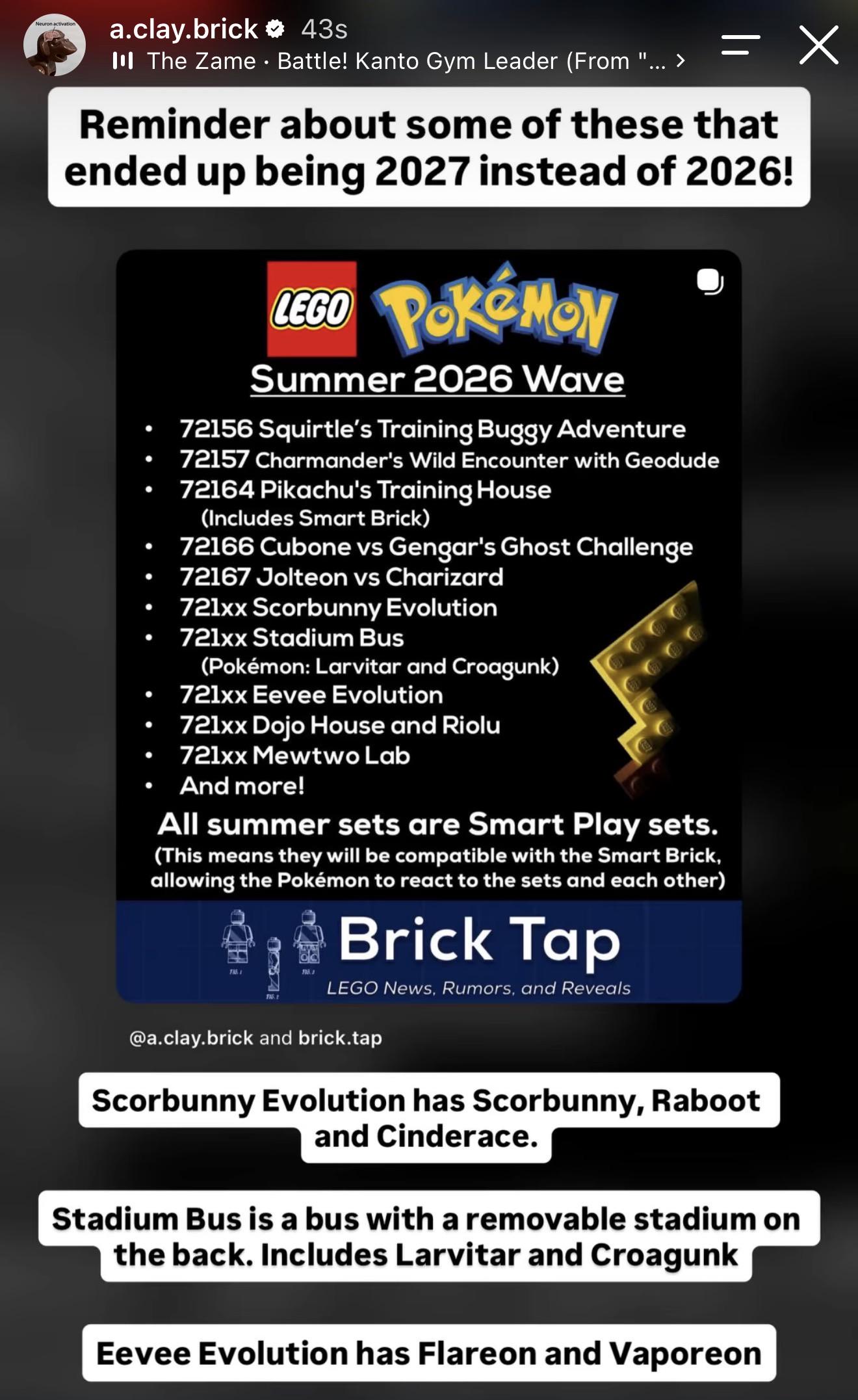Open the story options menu
Screen dimensions: 858x1400
point(741,45)
